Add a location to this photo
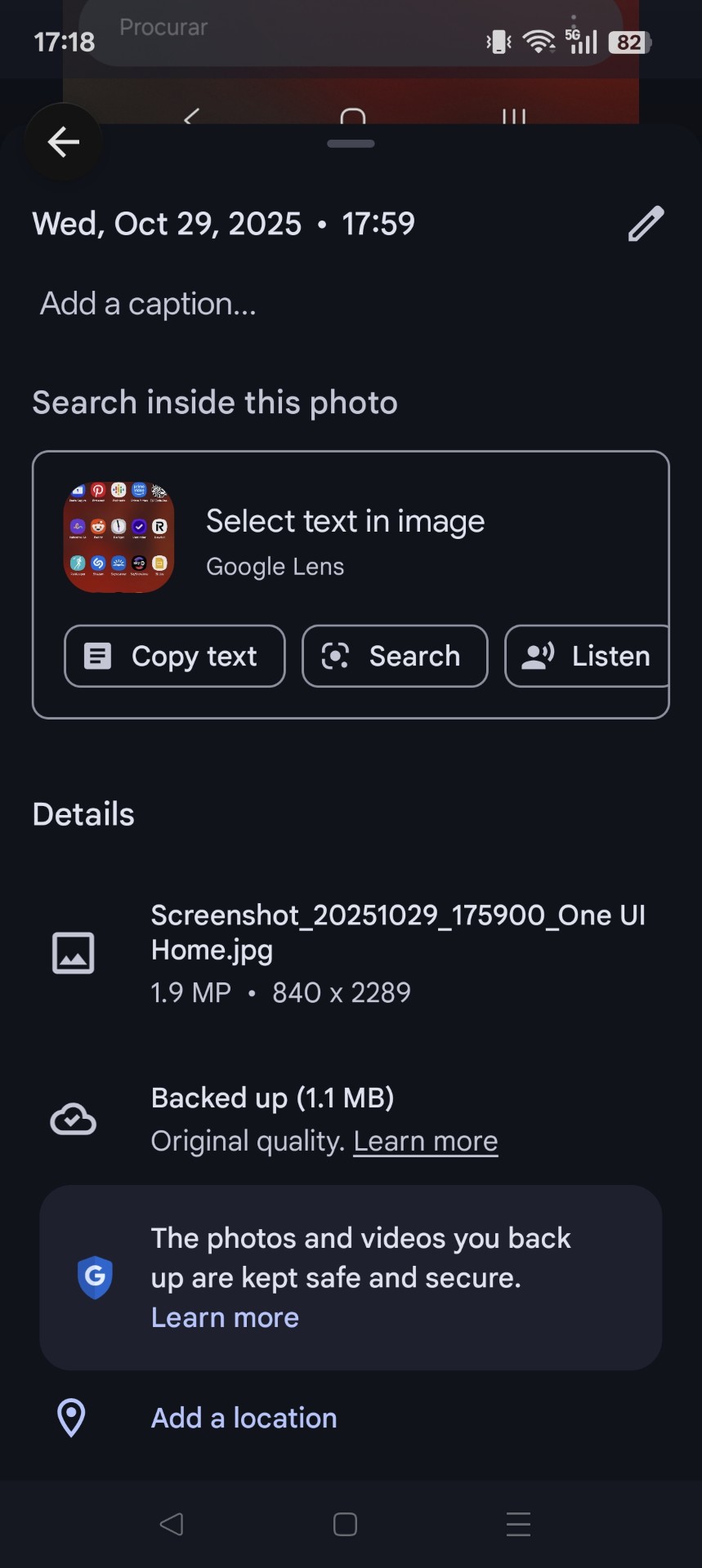 tap(244, 1418)
